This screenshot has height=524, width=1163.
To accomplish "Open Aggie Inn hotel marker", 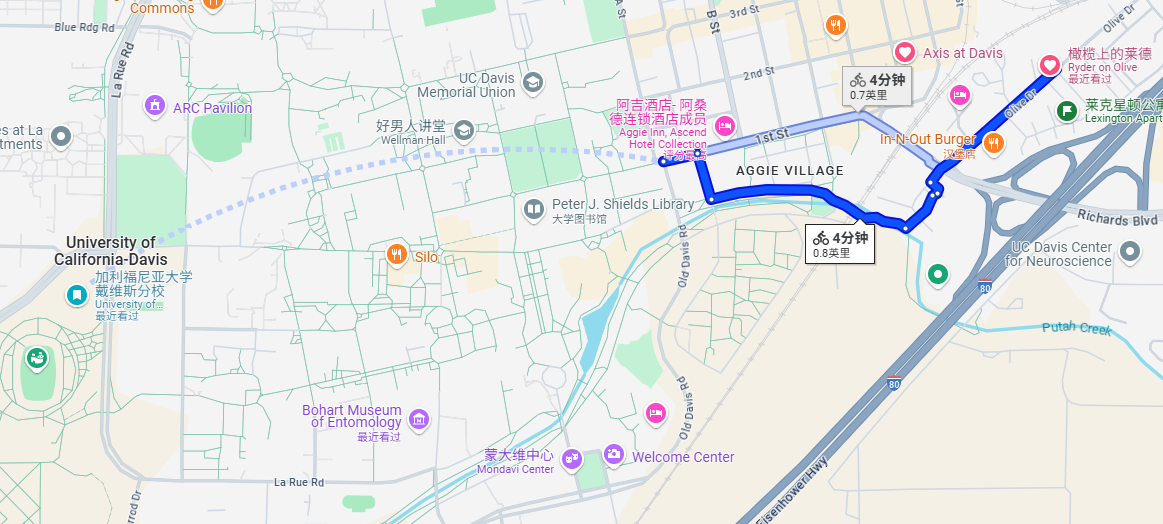I will coord(724,126).
